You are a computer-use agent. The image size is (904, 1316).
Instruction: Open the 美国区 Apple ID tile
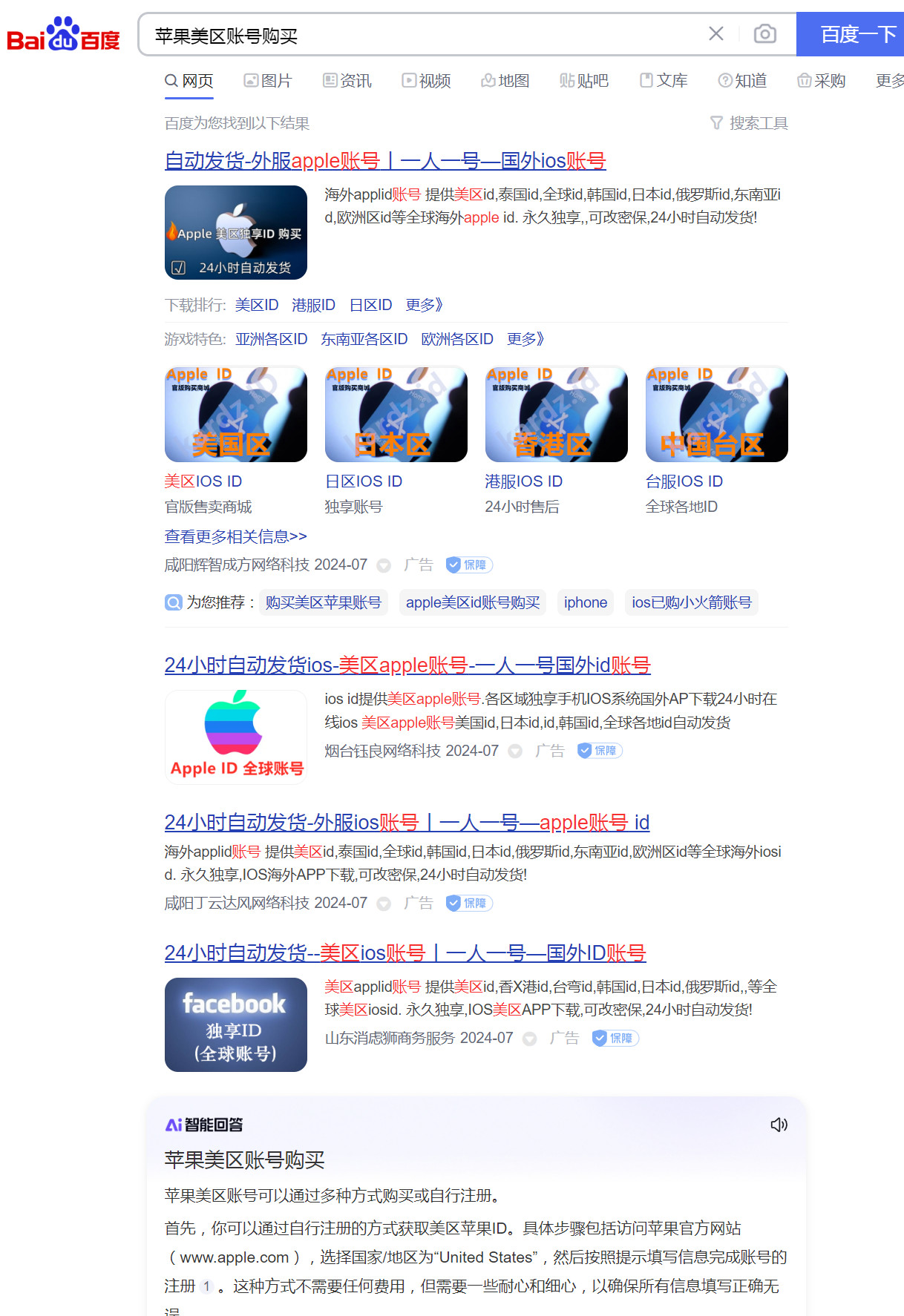point(235,414)
